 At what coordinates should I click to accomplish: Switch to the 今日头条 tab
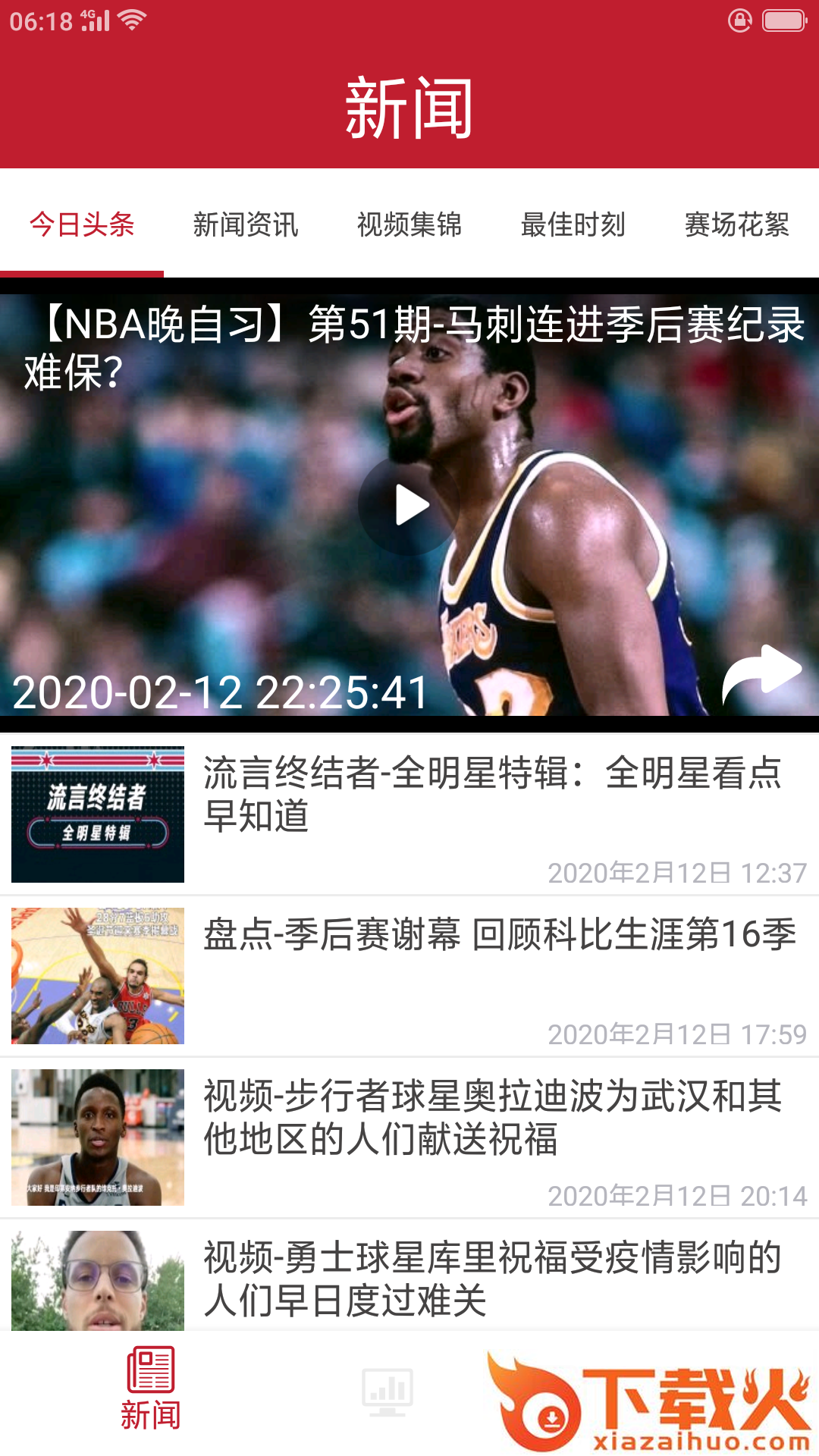click(x=82, y=225)
